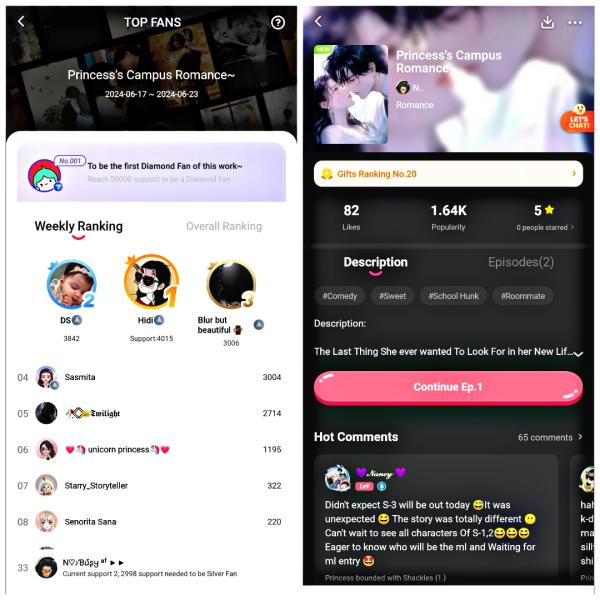The width and height of the screenshot is (600, 600).
Task: Open the Gifts Ranking No.20 banner
Action: 448,174
